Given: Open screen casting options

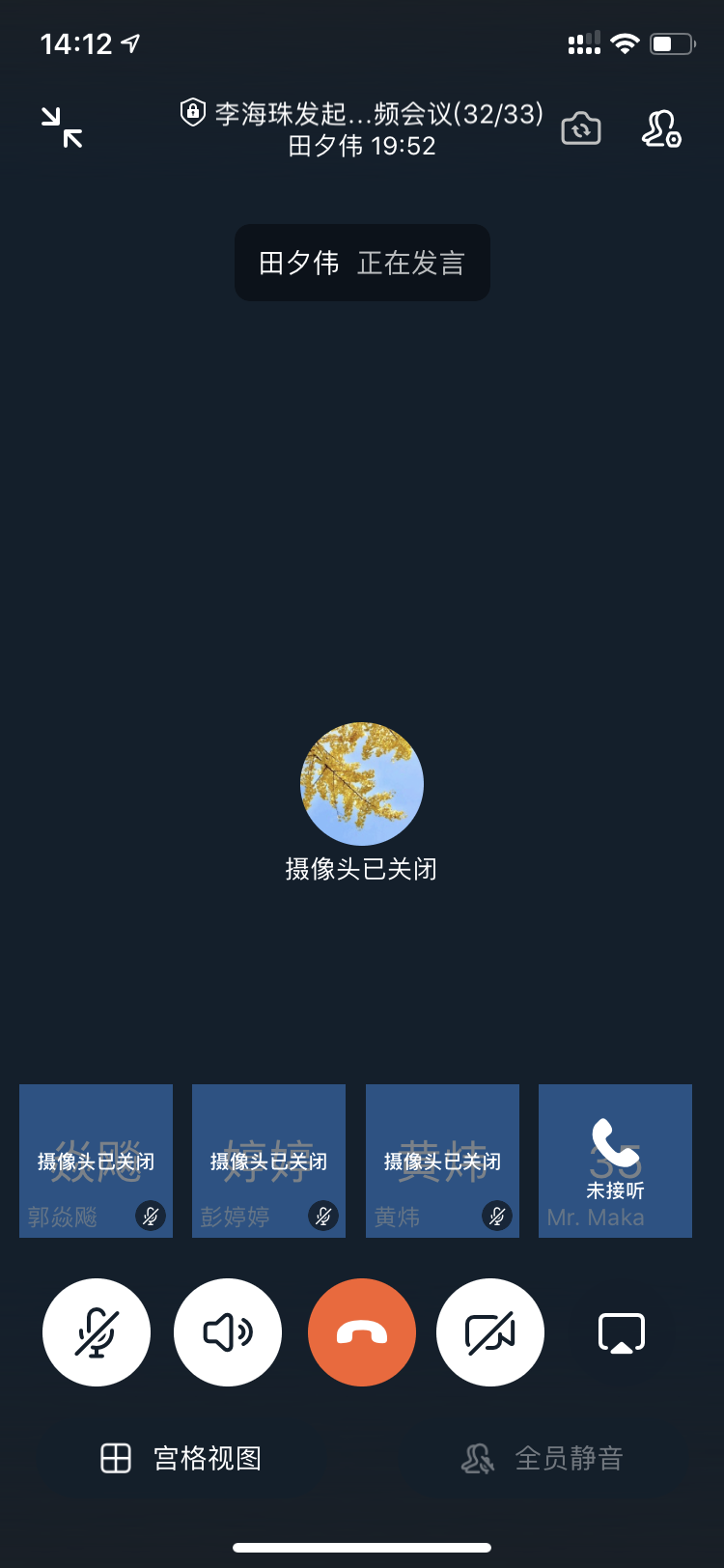Looking at the screenshot, I should [x=622, y=1332].
